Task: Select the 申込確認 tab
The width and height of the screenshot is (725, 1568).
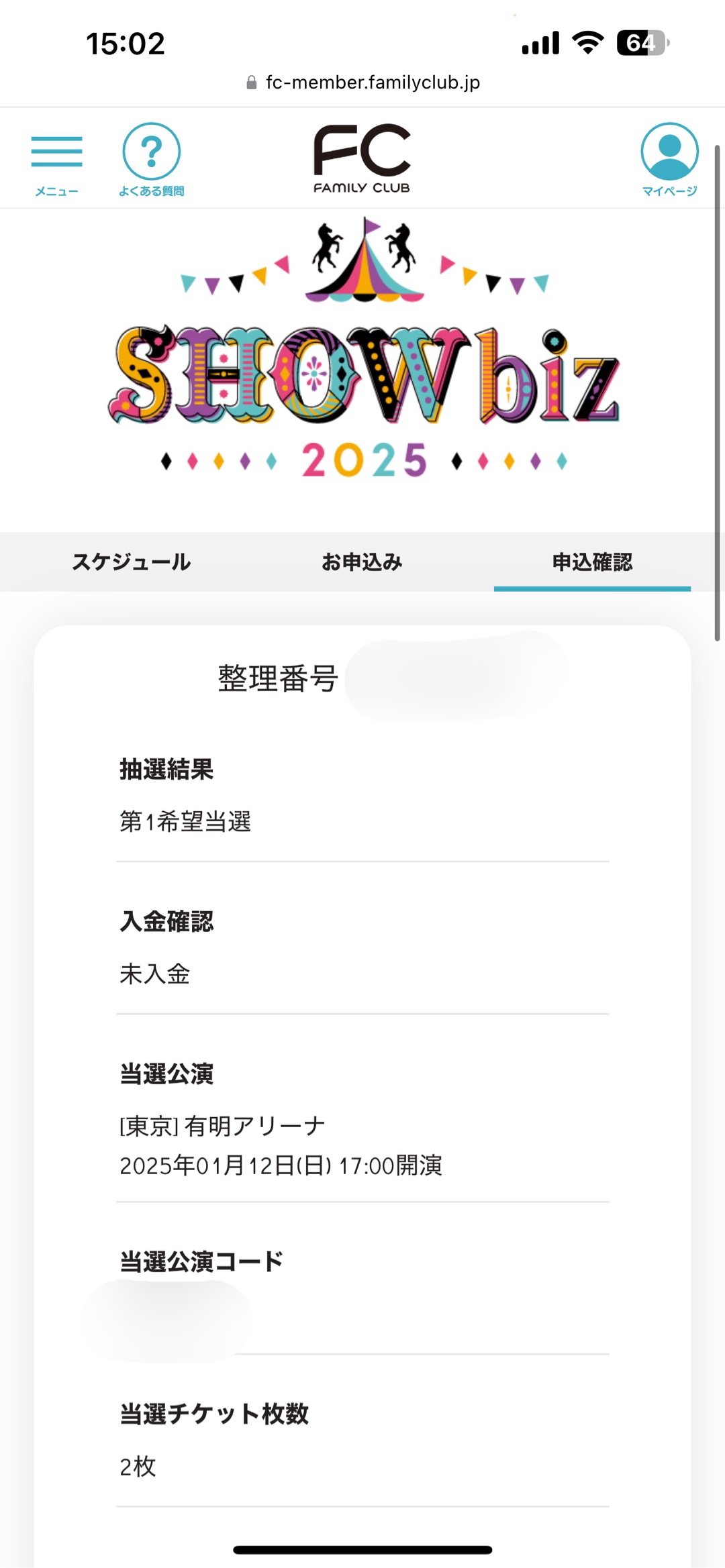Action: 592,562
